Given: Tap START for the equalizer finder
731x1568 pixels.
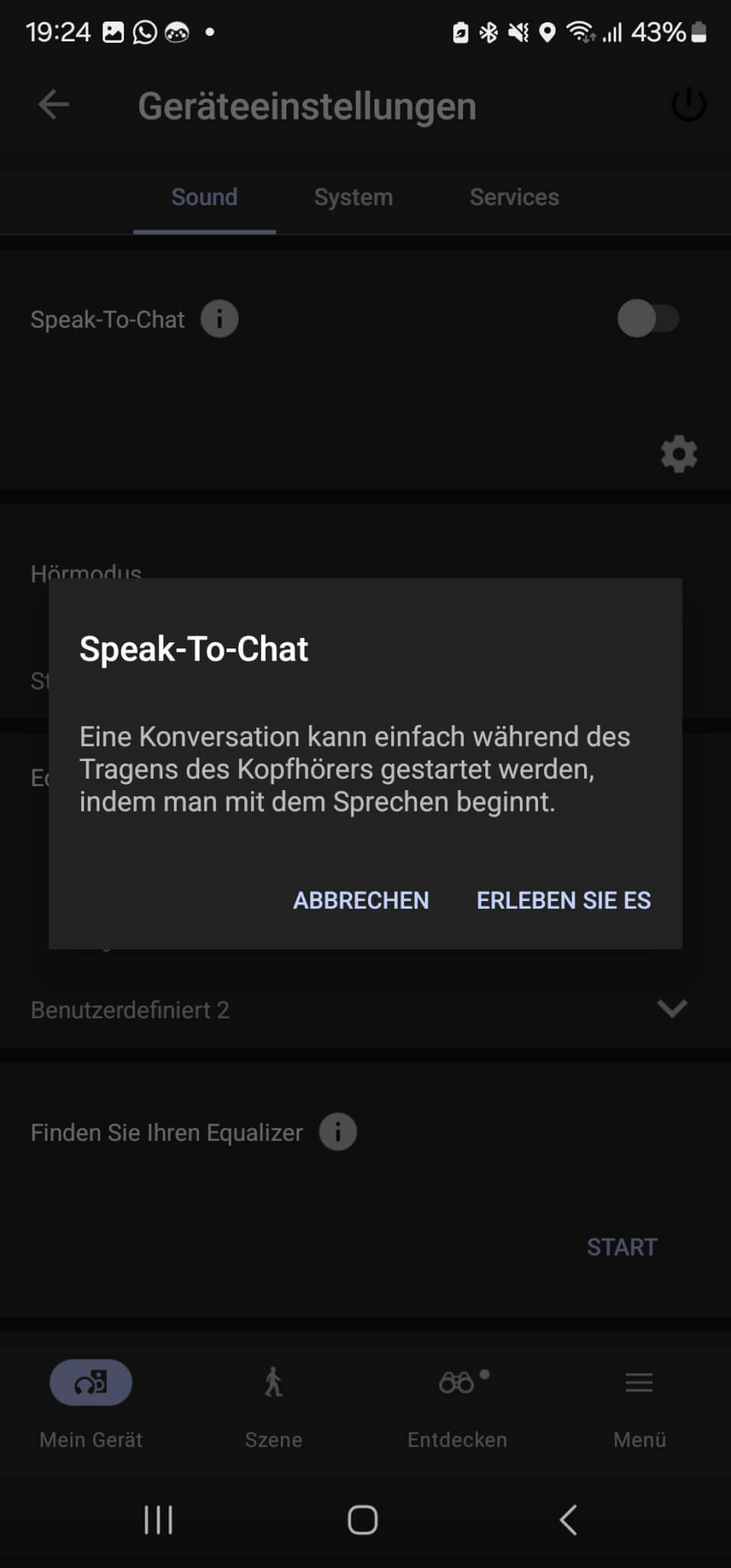Looking at the screenshot, I should click(x=622, y=1247).
